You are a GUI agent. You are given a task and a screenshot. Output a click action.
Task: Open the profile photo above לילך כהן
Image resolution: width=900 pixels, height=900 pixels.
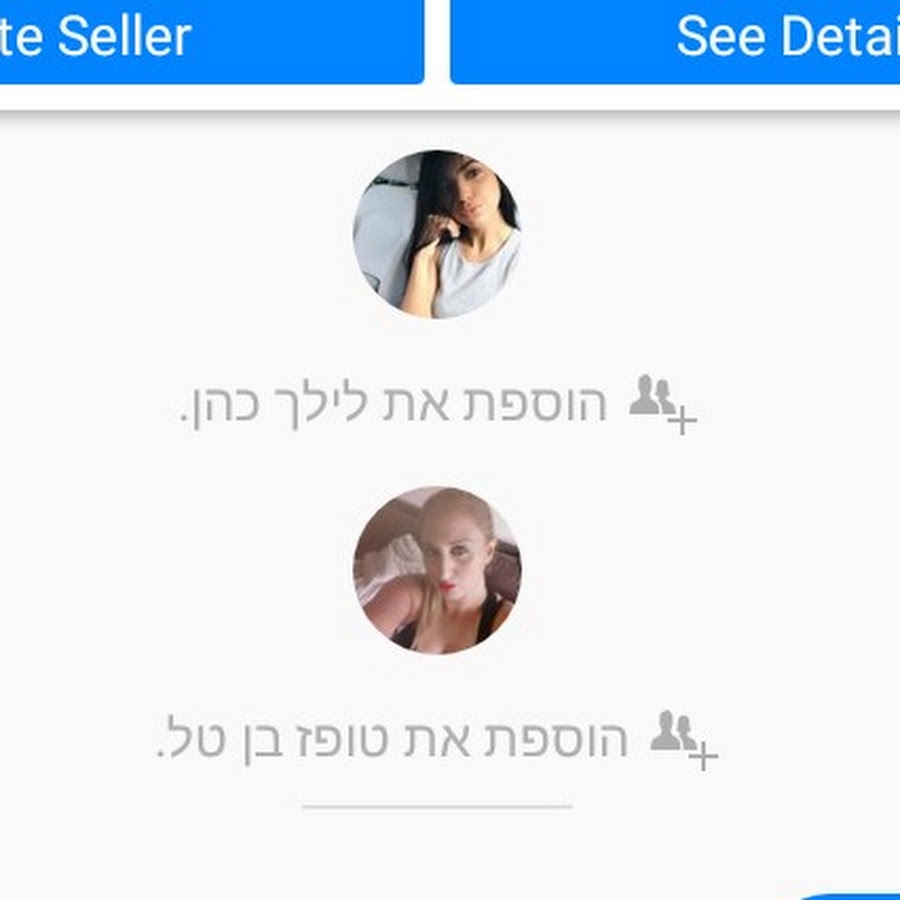437,234
